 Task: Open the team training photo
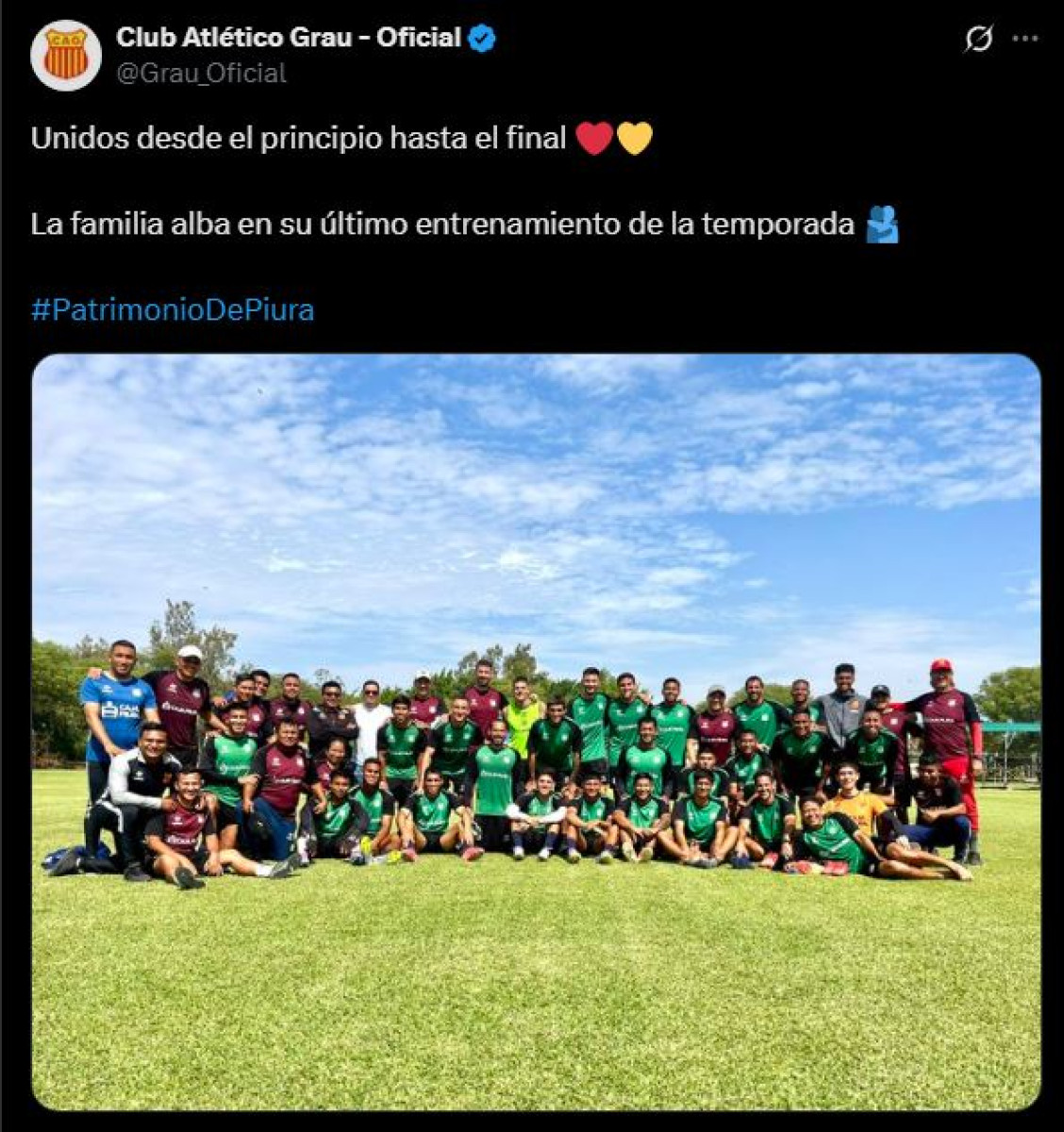[536, 731]
